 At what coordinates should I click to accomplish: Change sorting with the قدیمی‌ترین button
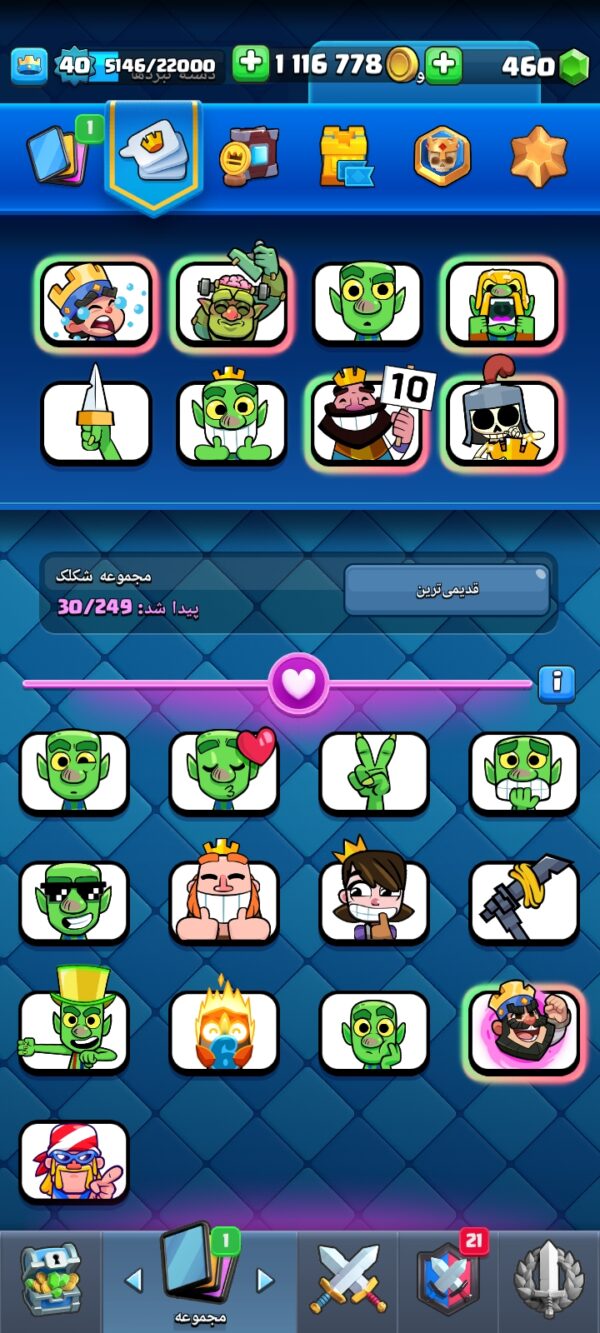coord(447,590)
